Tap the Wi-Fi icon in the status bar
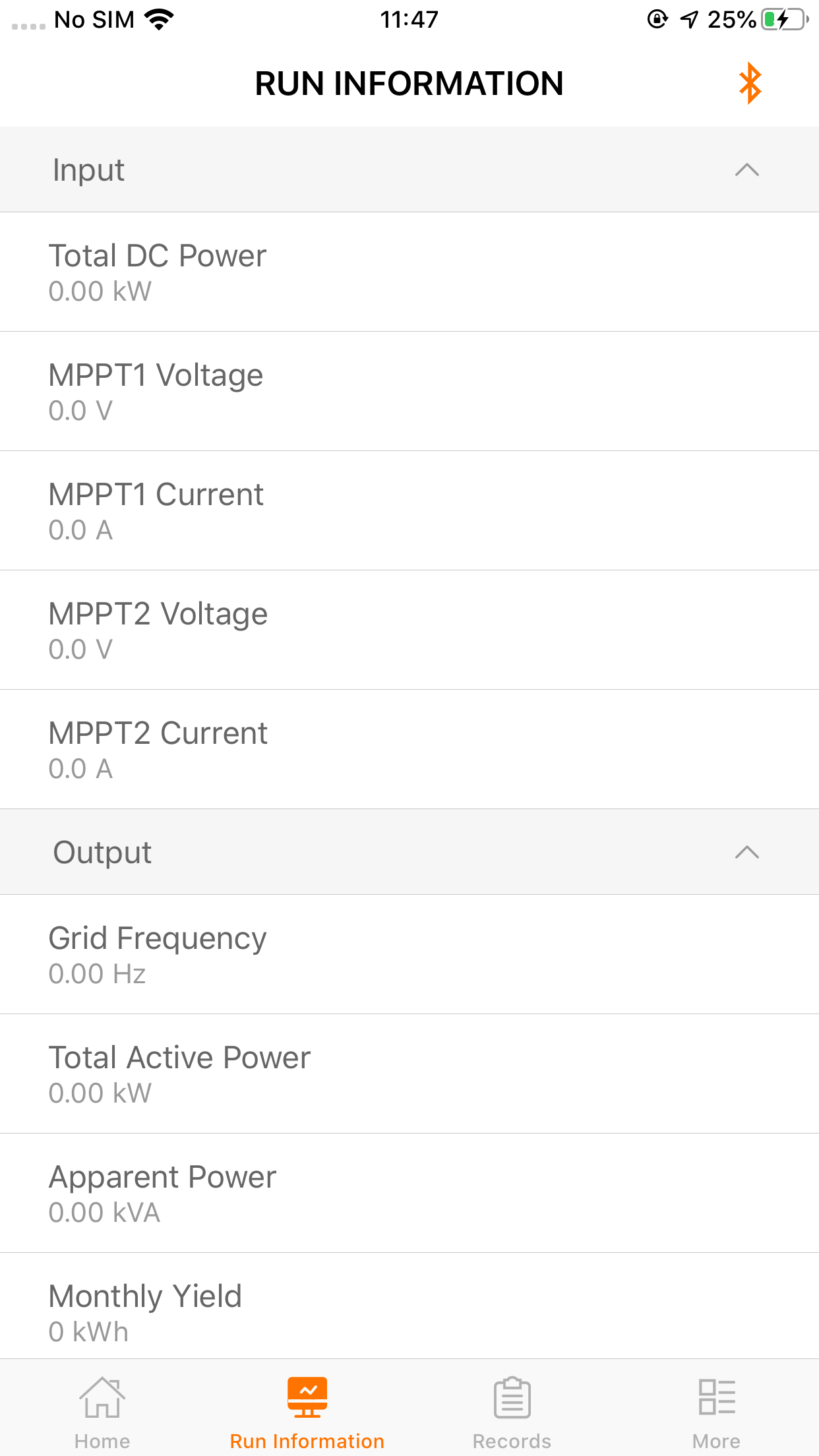Screen dimensions: 819x1456 (x=158, y=18)
